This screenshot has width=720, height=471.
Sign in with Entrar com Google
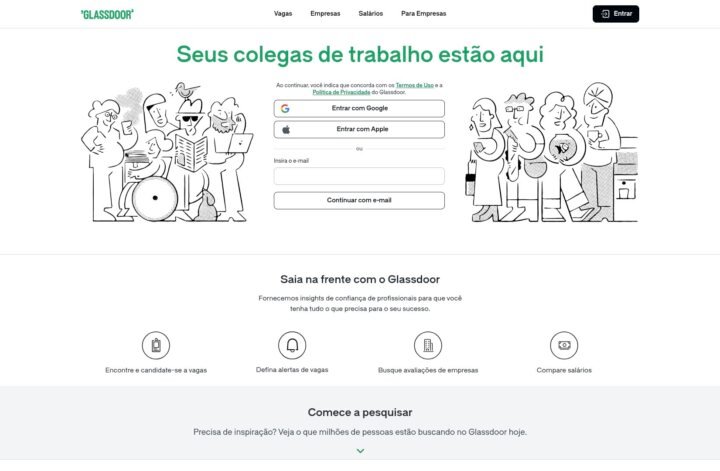pos(359,108)
